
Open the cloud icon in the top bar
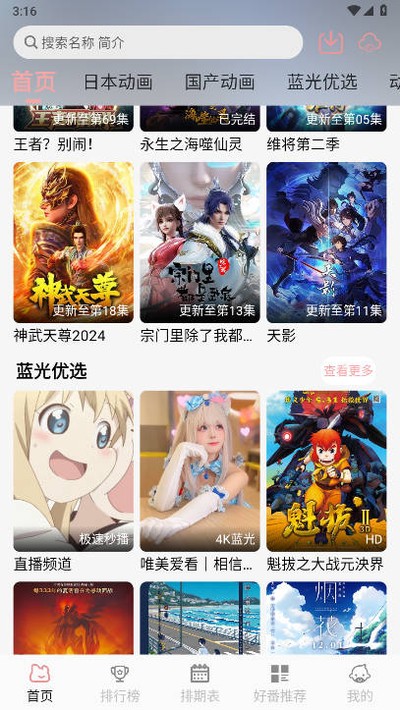(370, 43)
